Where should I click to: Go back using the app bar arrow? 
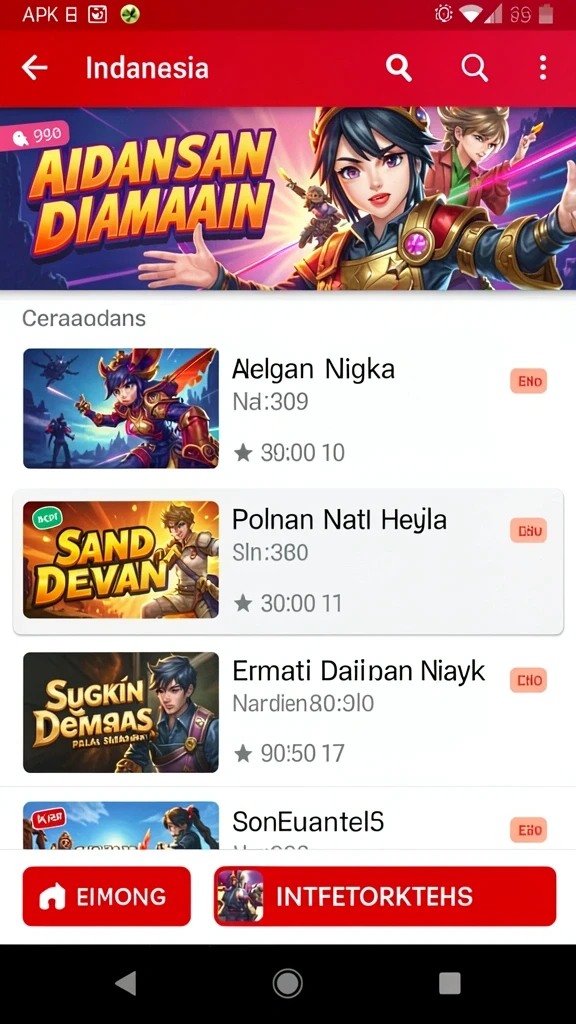point(35,68)
